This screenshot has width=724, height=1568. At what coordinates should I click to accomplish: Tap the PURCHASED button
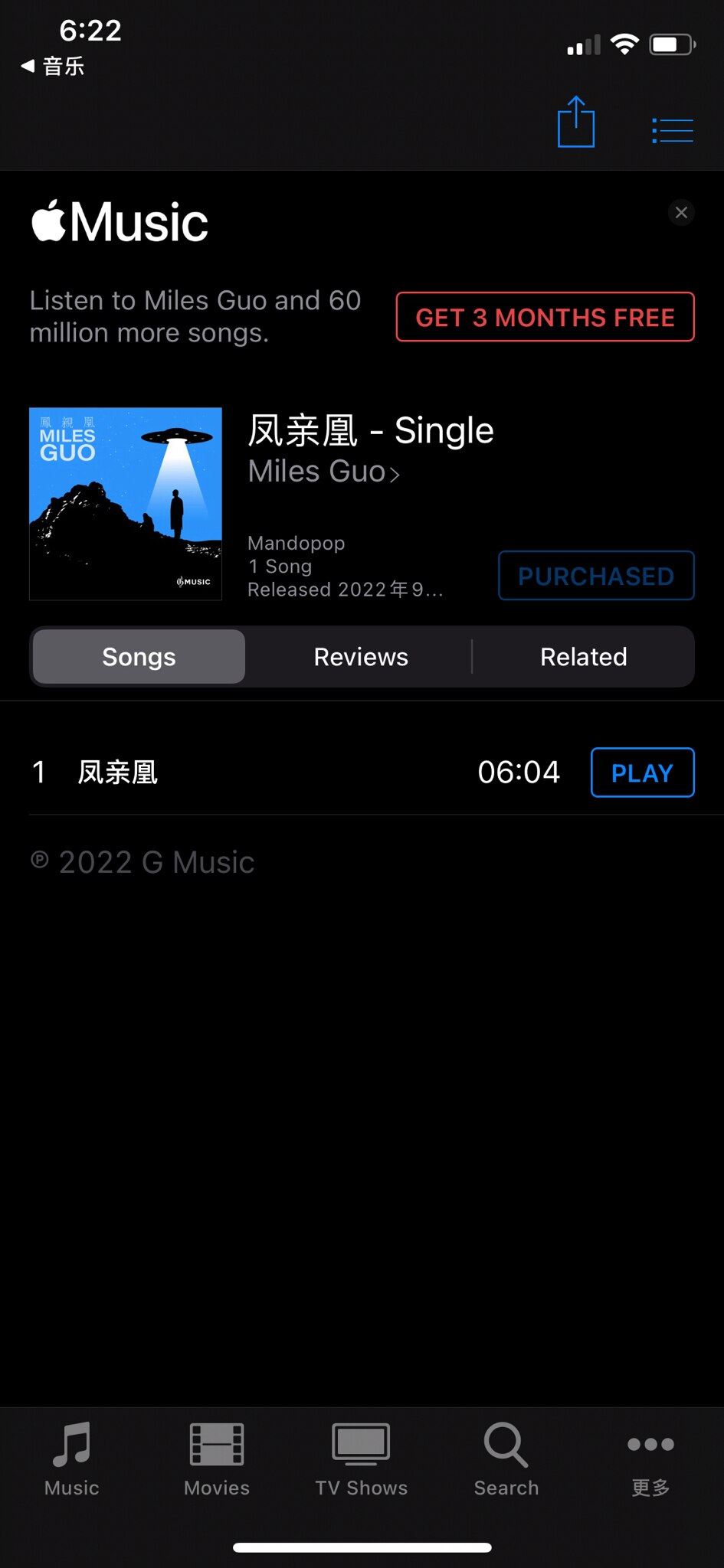(x=595, y=576)
